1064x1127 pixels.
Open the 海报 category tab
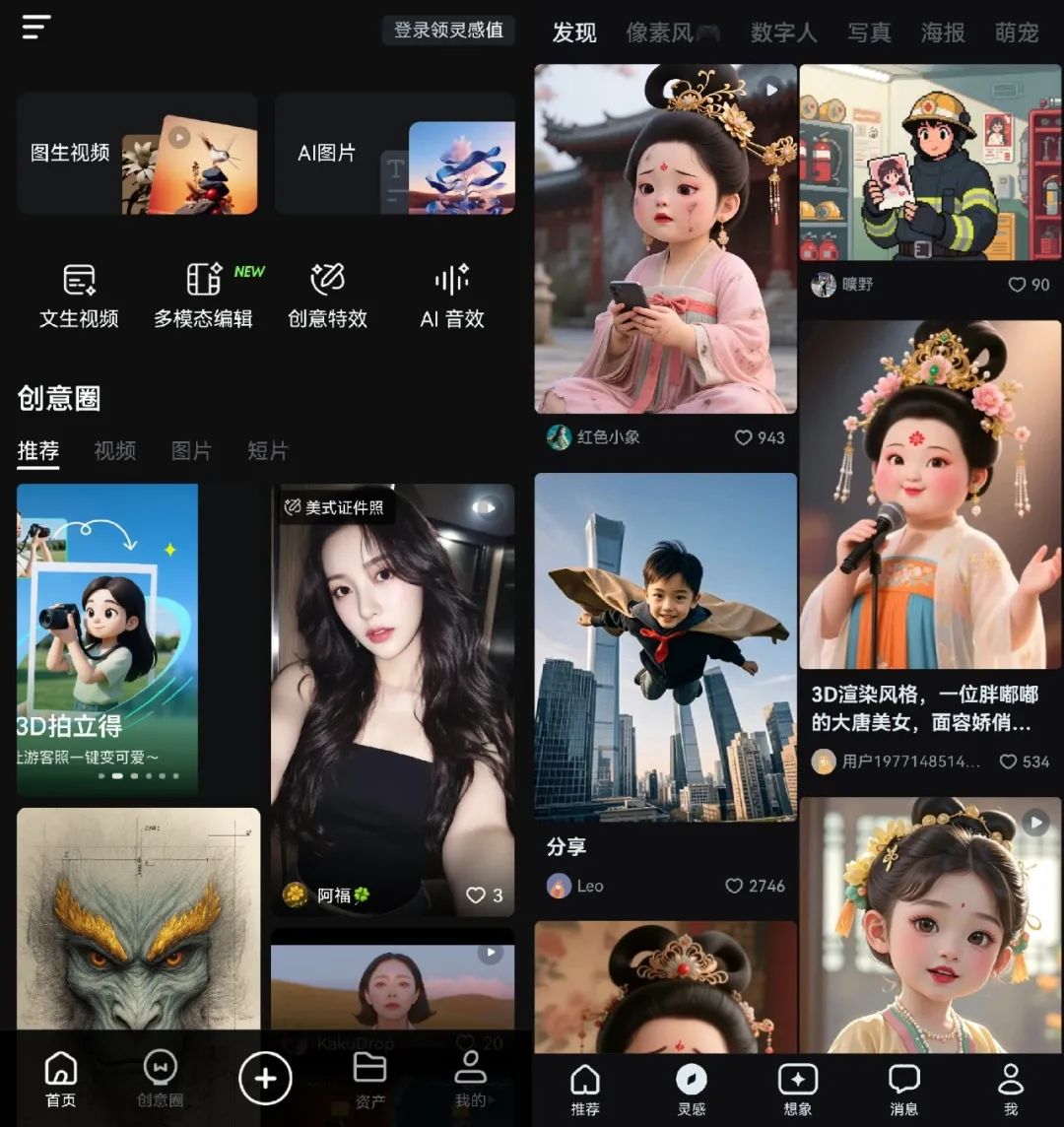point(943,33)
